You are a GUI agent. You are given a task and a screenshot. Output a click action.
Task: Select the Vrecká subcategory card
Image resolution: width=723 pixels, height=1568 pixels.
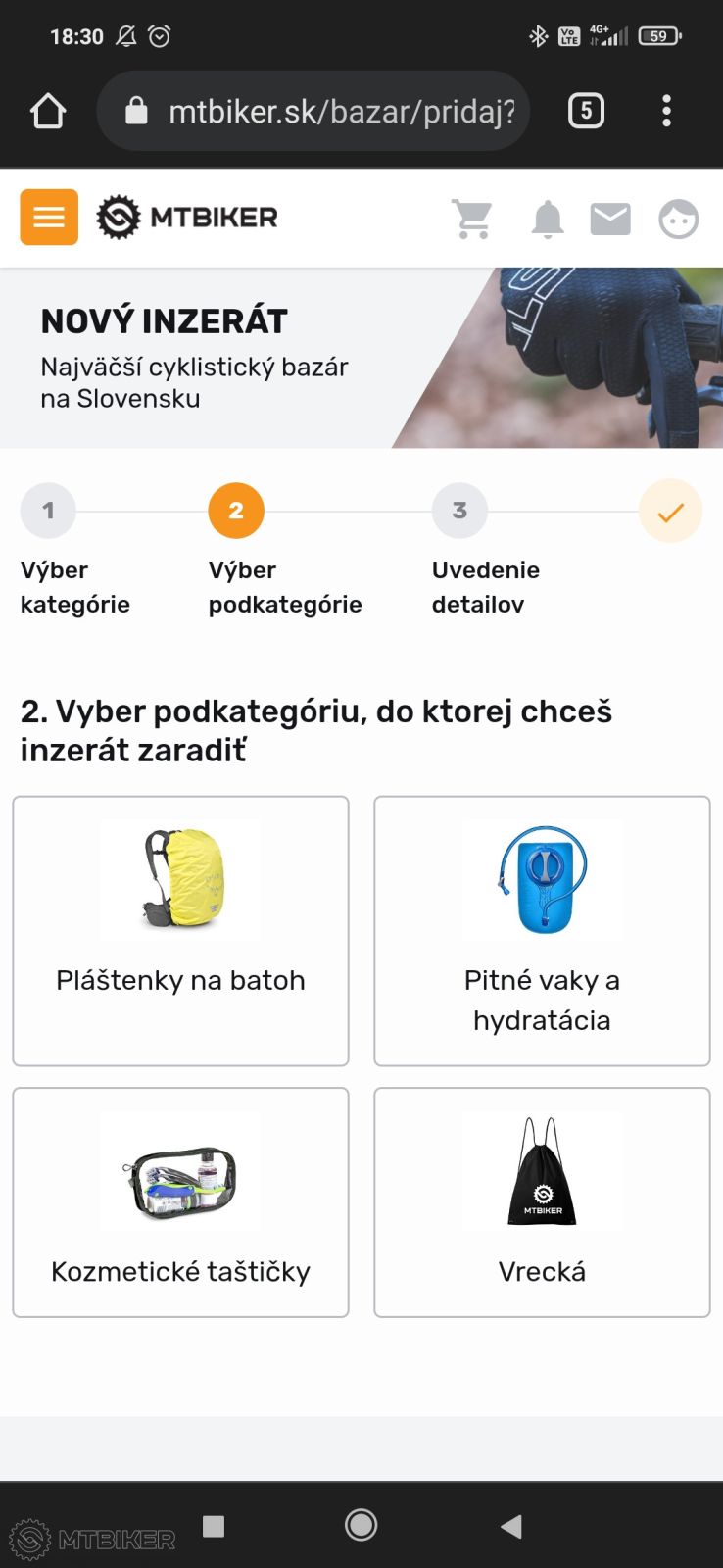pyautogui.click(x=542, y=1202)
